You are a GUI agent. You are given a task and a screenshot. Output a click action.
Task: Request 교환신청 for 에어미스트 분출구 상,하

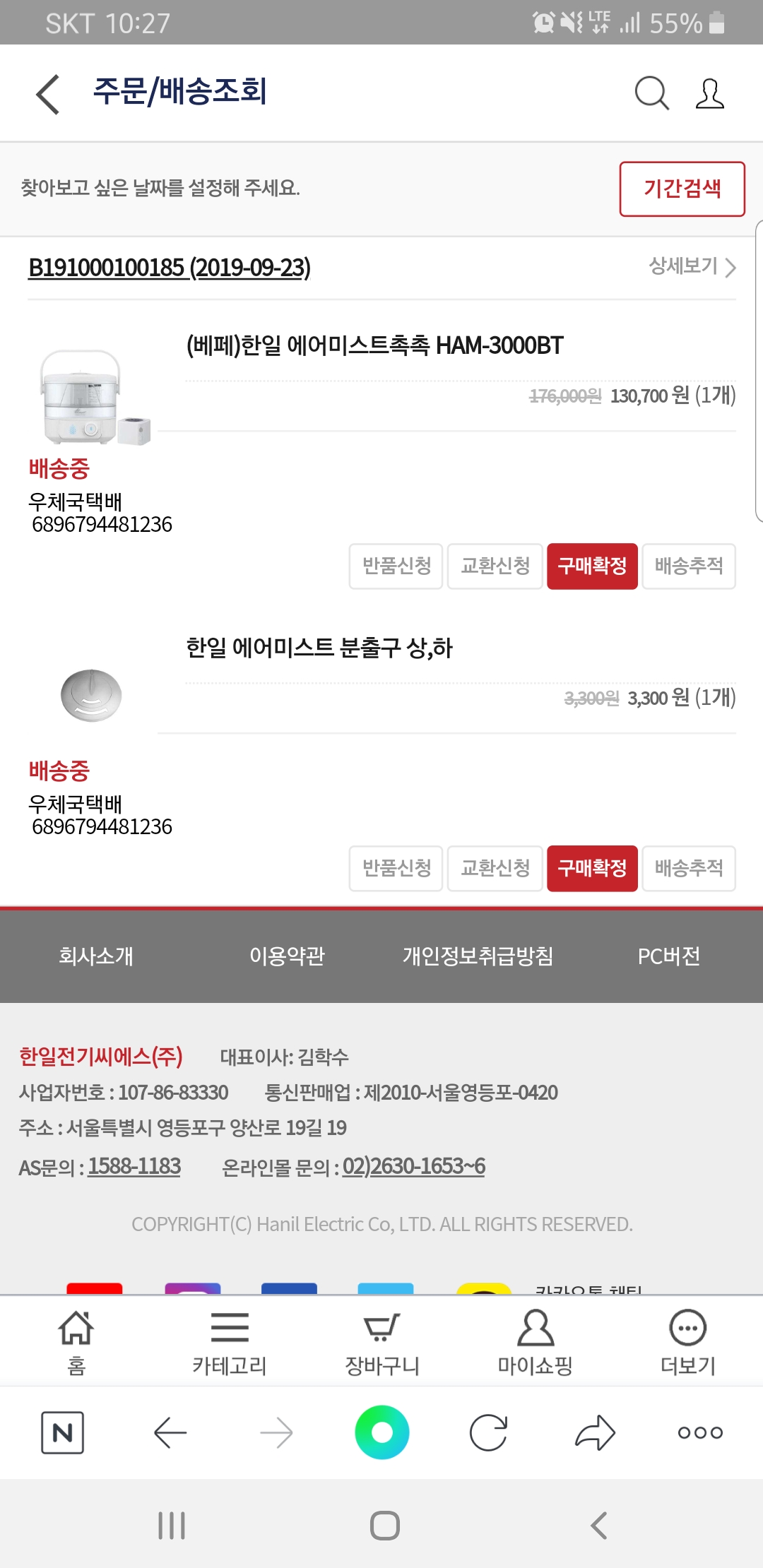pyautogui.click(x=495, y=868)
